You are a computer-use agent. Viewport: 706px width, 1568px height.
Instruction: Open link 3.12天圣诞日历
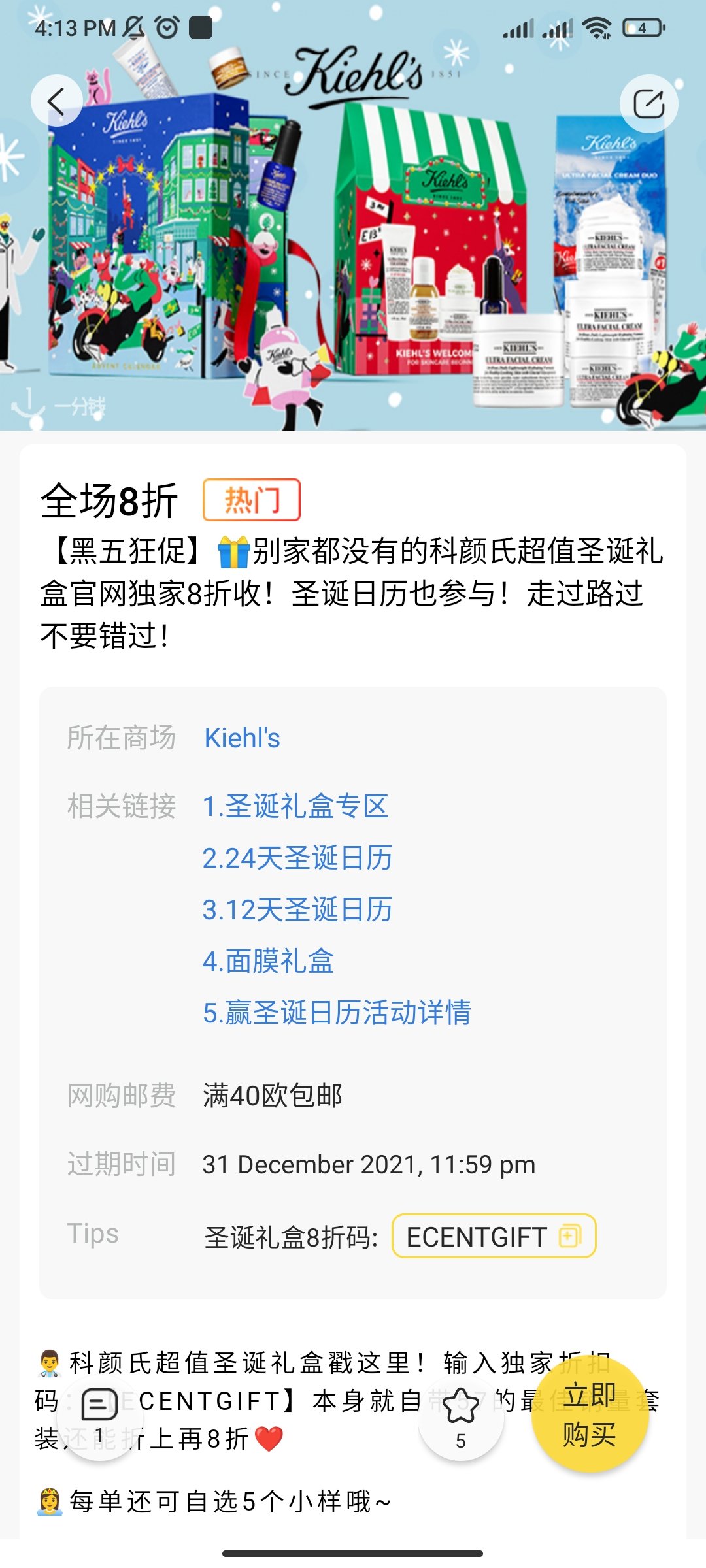[297, 909]
